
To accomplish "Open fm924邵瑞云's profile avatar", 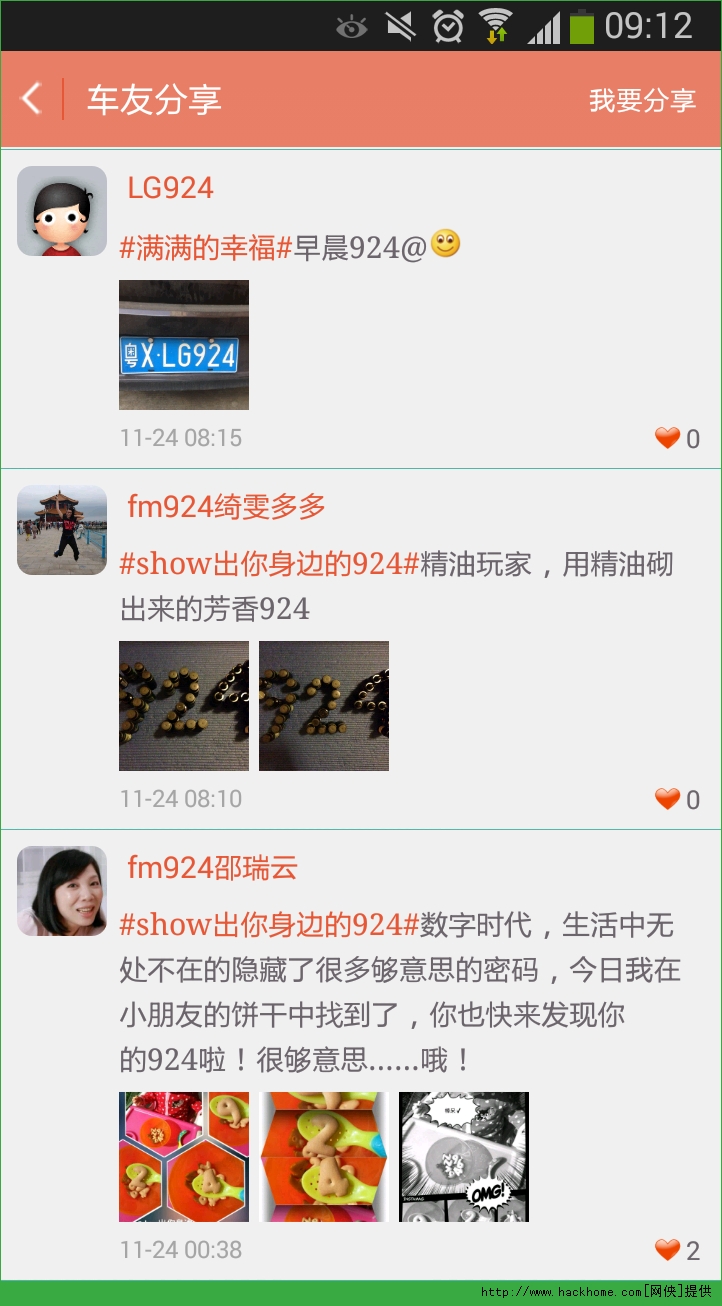I will click(x=62, y=891).
